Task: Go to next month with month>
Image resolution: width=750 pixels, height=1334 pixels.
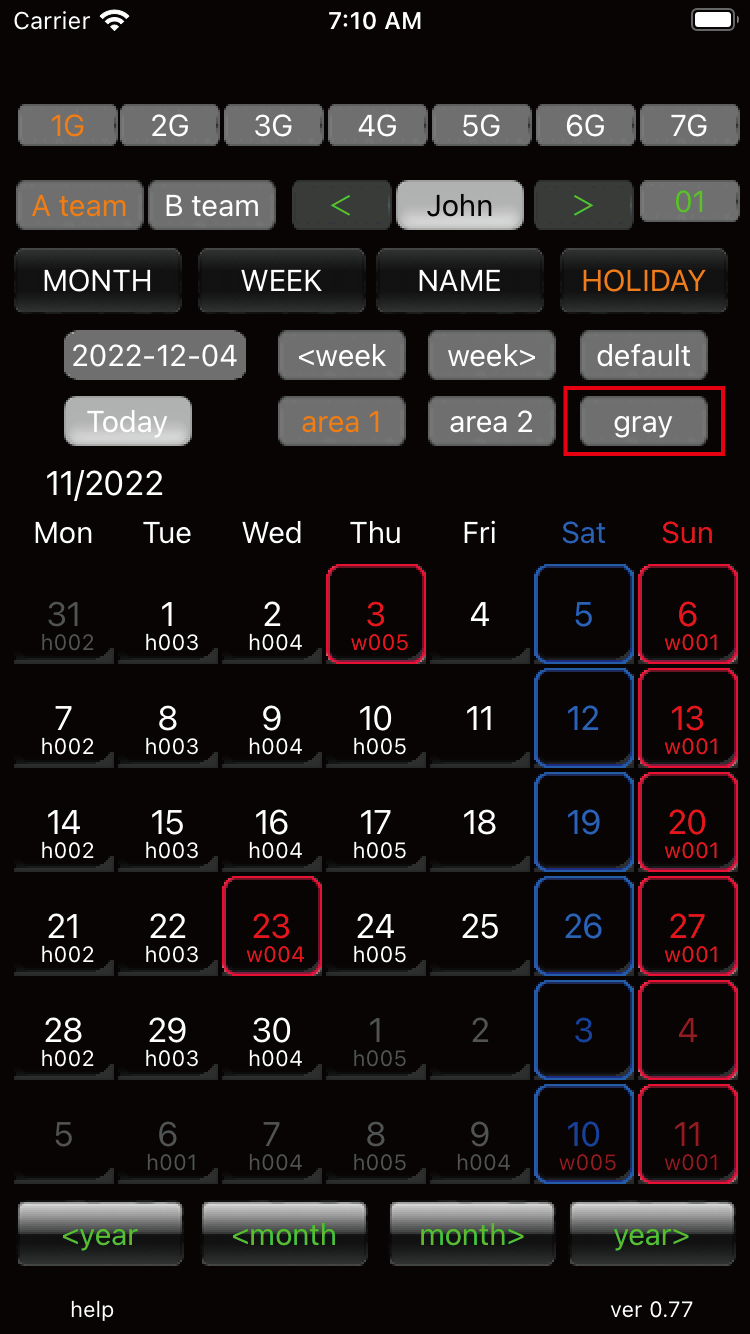Action: 472,1235
